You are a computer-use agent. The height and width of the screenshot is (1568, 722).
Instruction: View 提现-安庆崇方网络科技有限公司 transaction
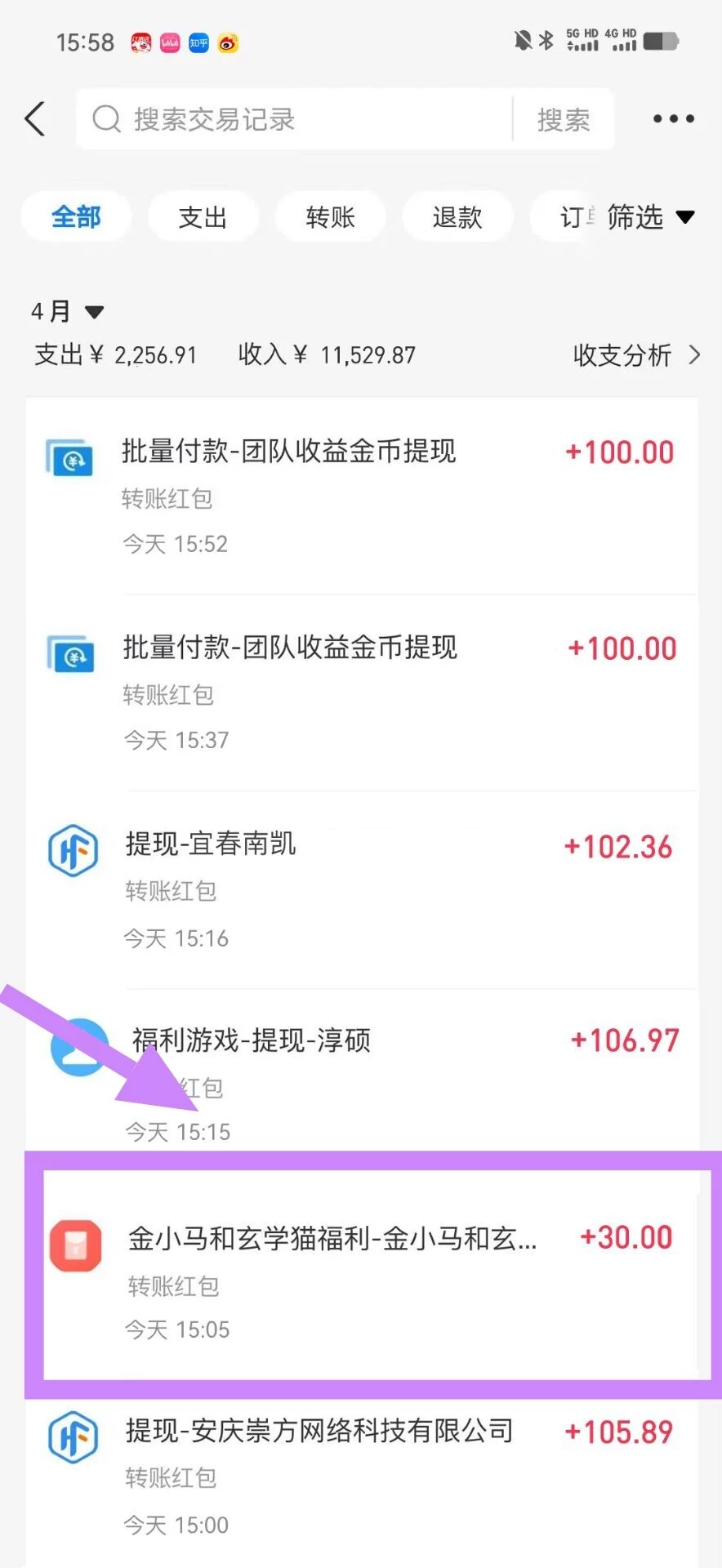[x=361, y=1475]
